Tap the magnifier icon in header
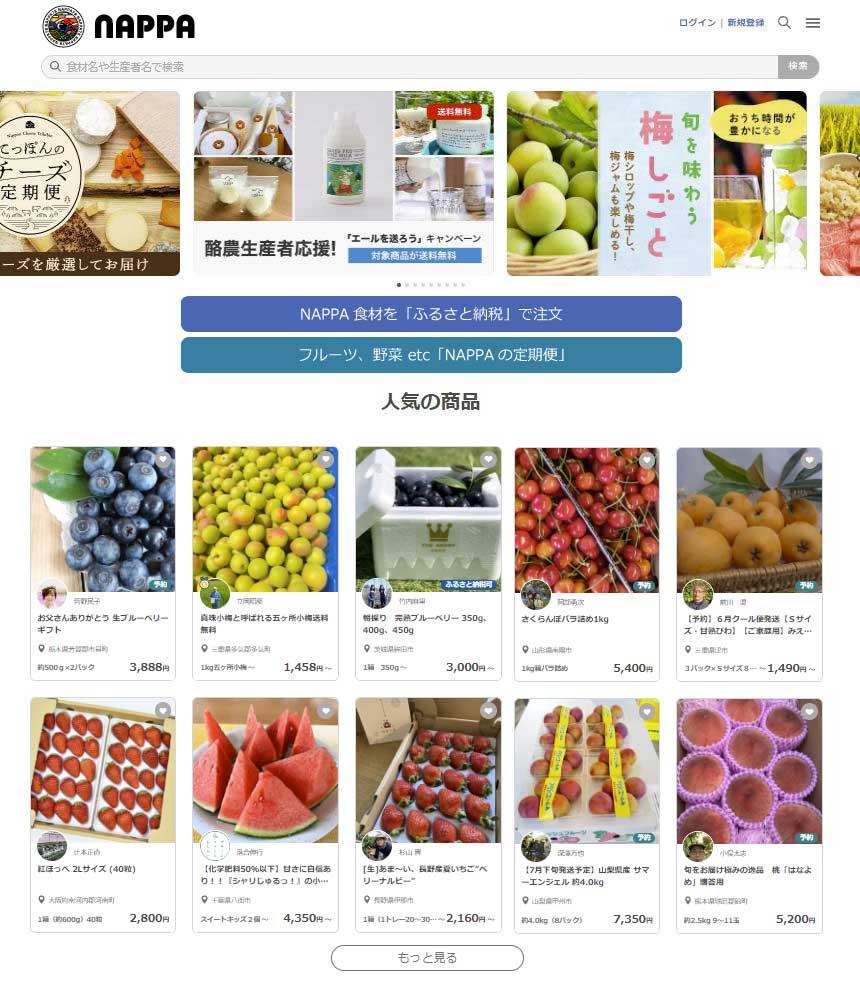Viewport: 860px width, 984px height. click(784, 23)
